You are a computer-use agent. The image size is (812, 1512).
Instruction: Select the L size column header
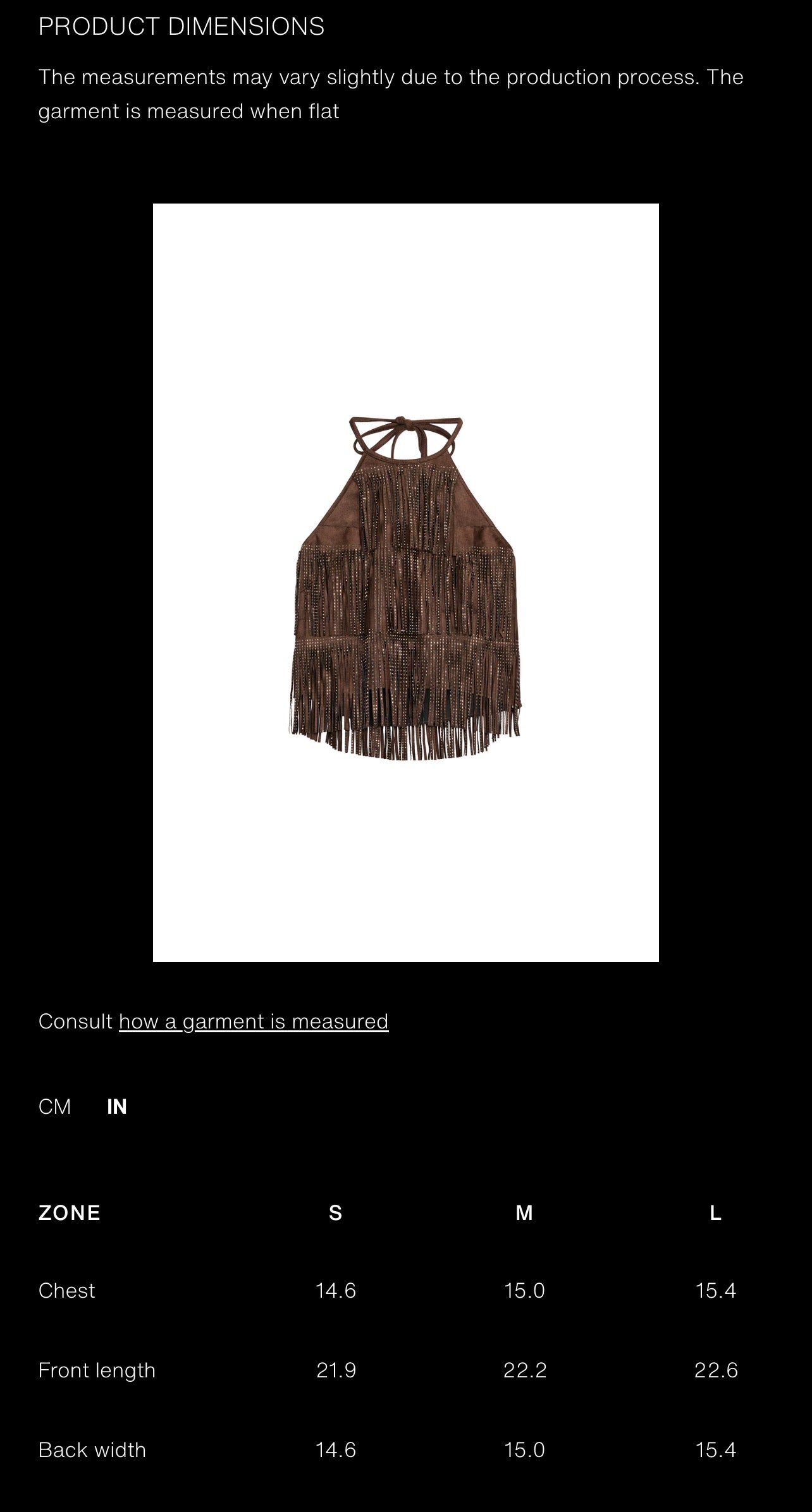tap(715, 1213)
